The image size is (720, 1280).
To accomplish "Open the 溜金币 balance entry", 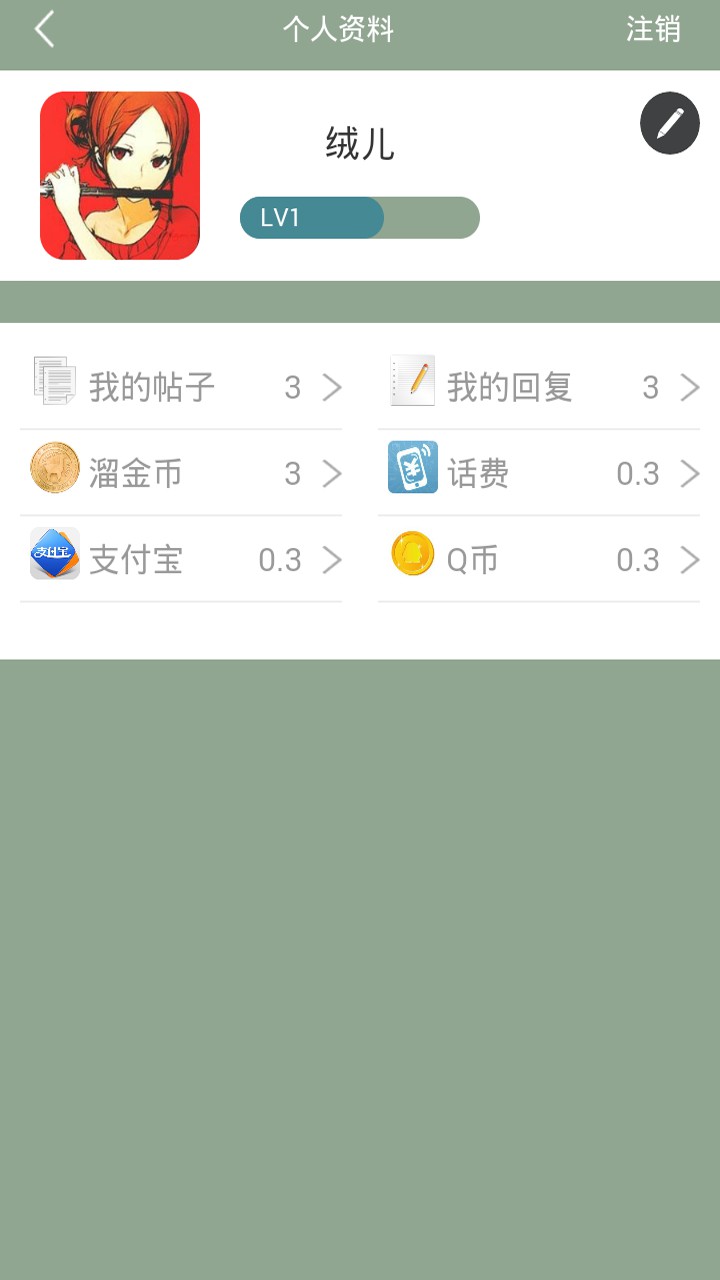I will point(180,473).
